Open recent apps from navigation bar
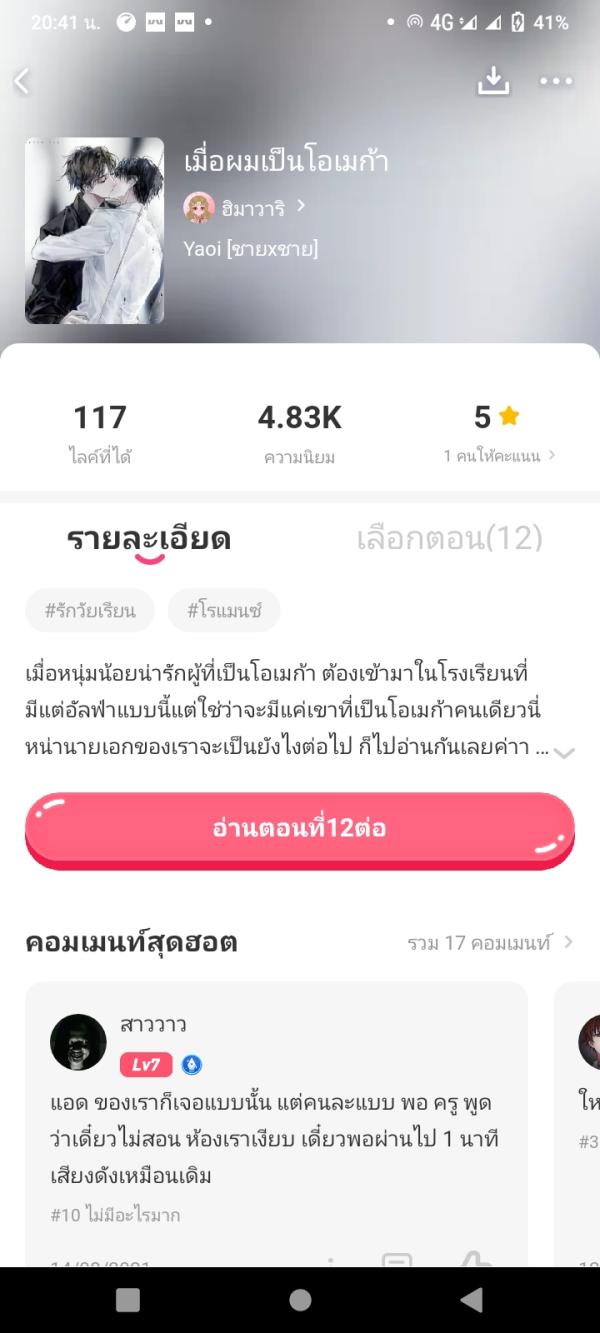This screenshot has height=1333, width=600. (x=128, y=1299)
